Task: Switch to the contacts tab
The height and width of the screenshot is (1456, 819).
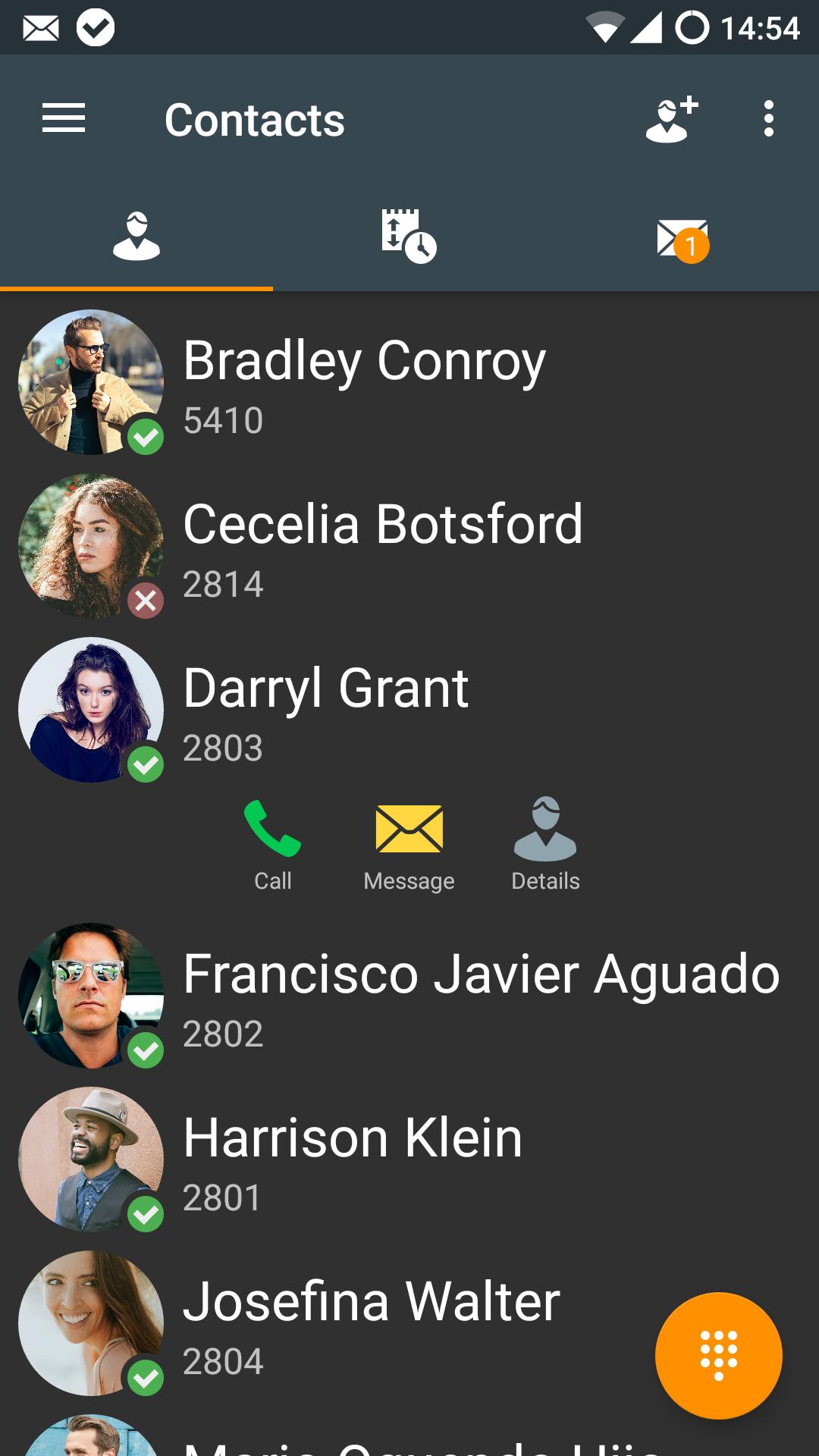Action: point(136,237)
